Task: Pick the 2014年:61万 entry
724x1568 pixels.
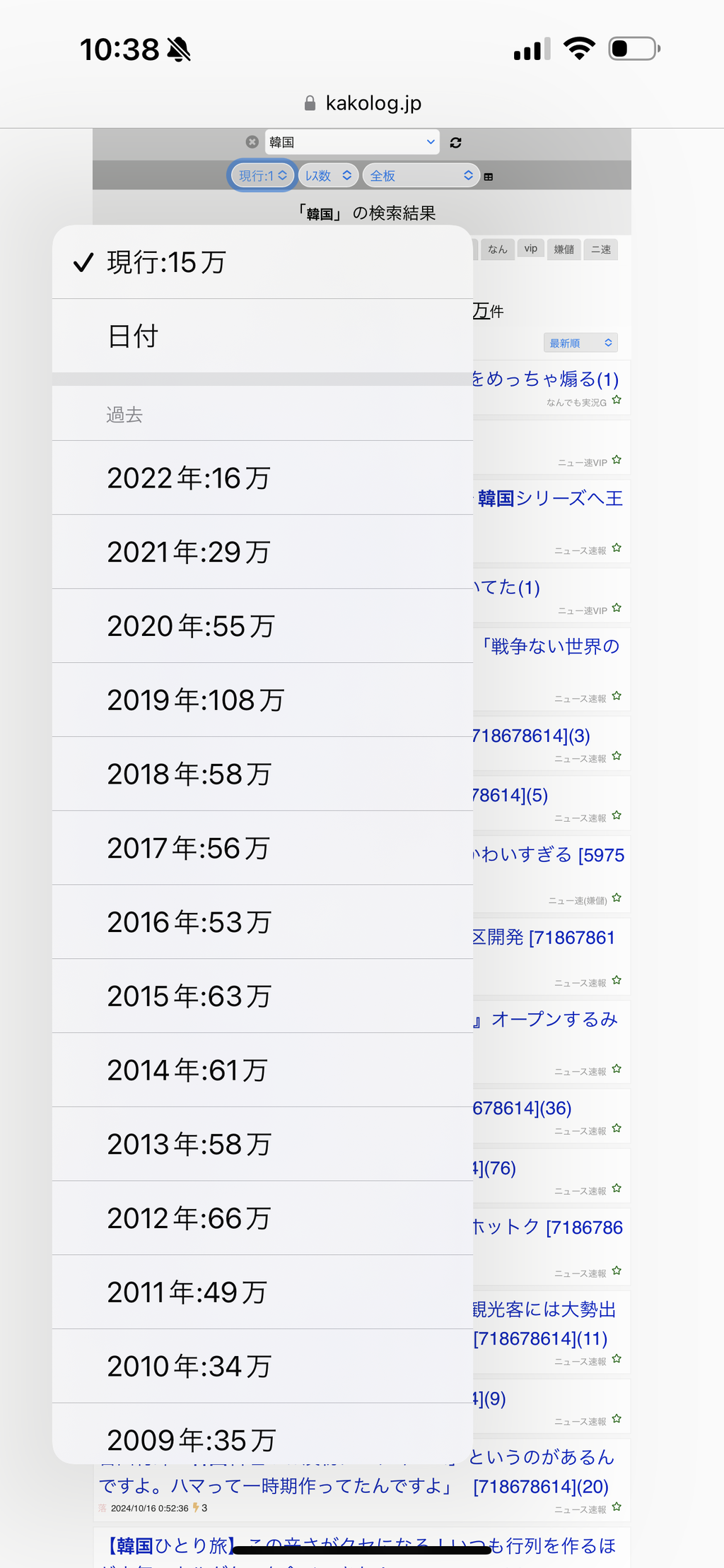Action: [262, 1071]
